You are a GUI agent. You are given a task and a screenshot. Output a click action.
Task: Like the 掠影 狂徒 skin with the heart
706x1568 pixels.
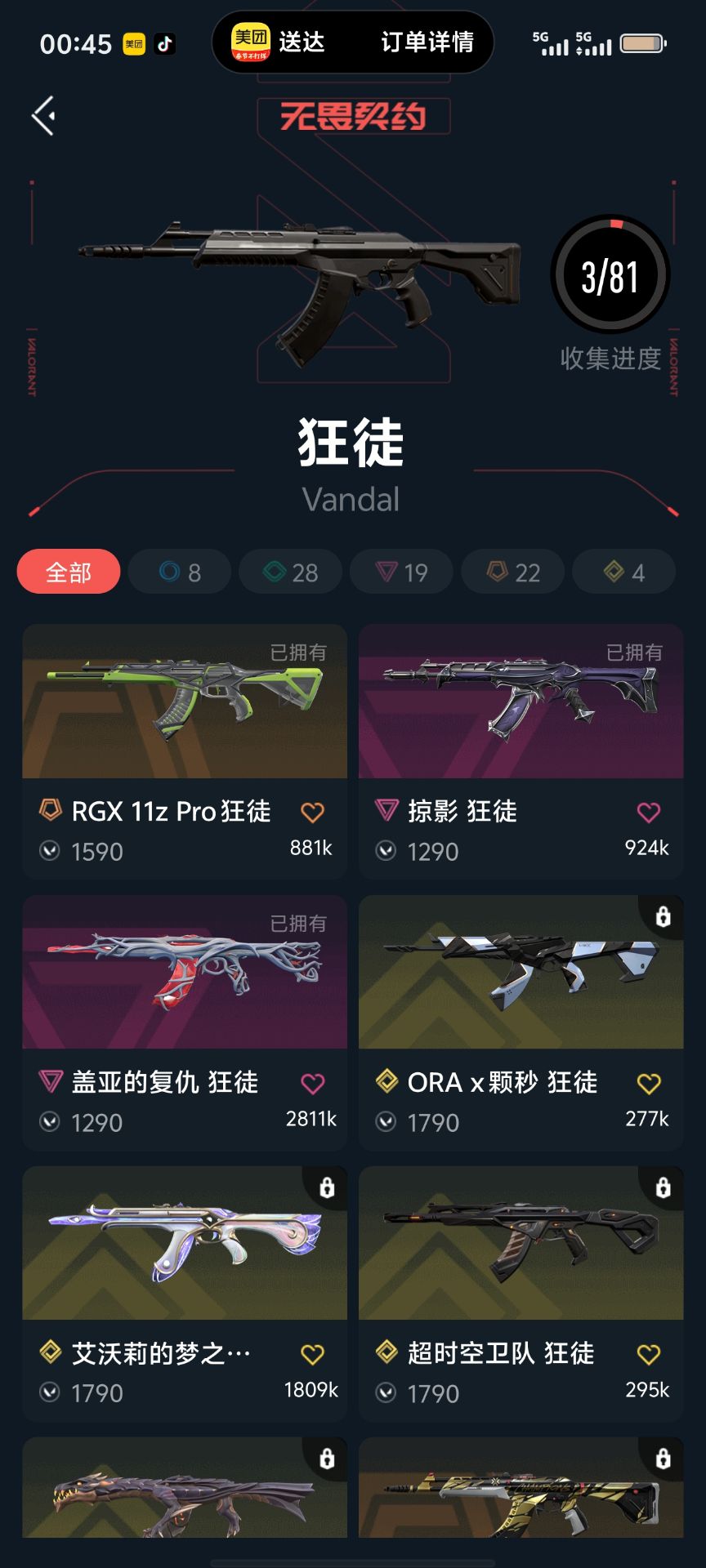[648, 813]
